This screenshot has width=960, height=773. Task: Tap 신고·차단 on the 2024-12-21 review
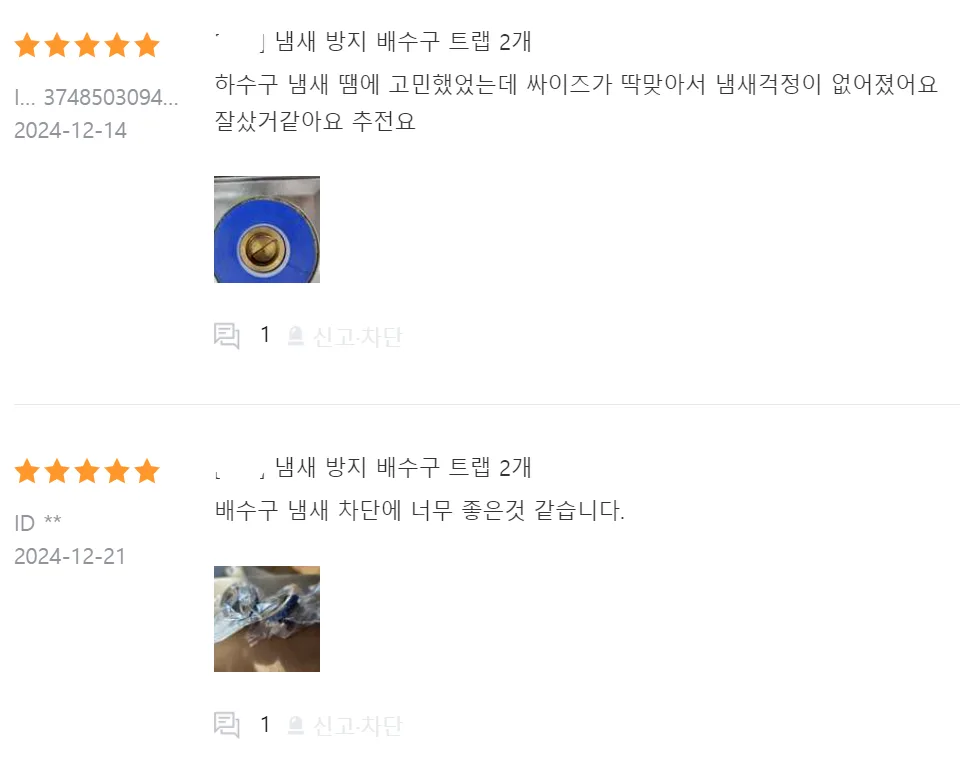345,725
